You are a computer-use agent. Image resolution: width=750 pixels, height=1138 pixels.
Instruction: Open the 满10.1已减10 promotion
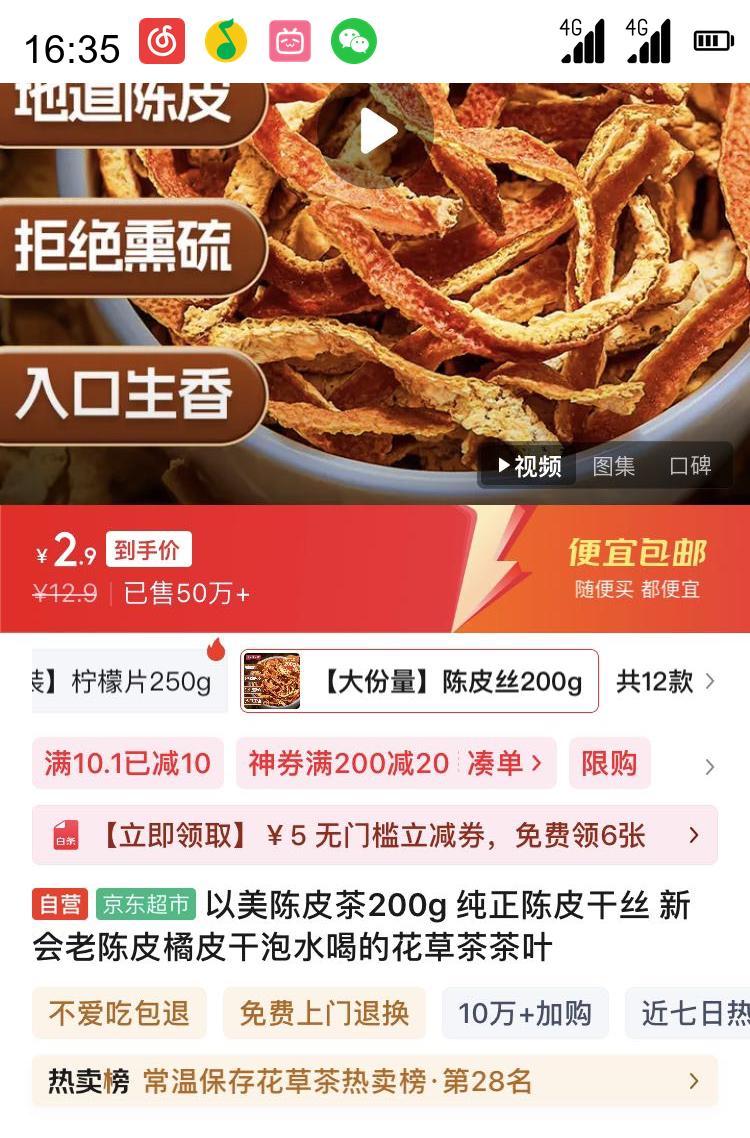[x=127, y=764]
